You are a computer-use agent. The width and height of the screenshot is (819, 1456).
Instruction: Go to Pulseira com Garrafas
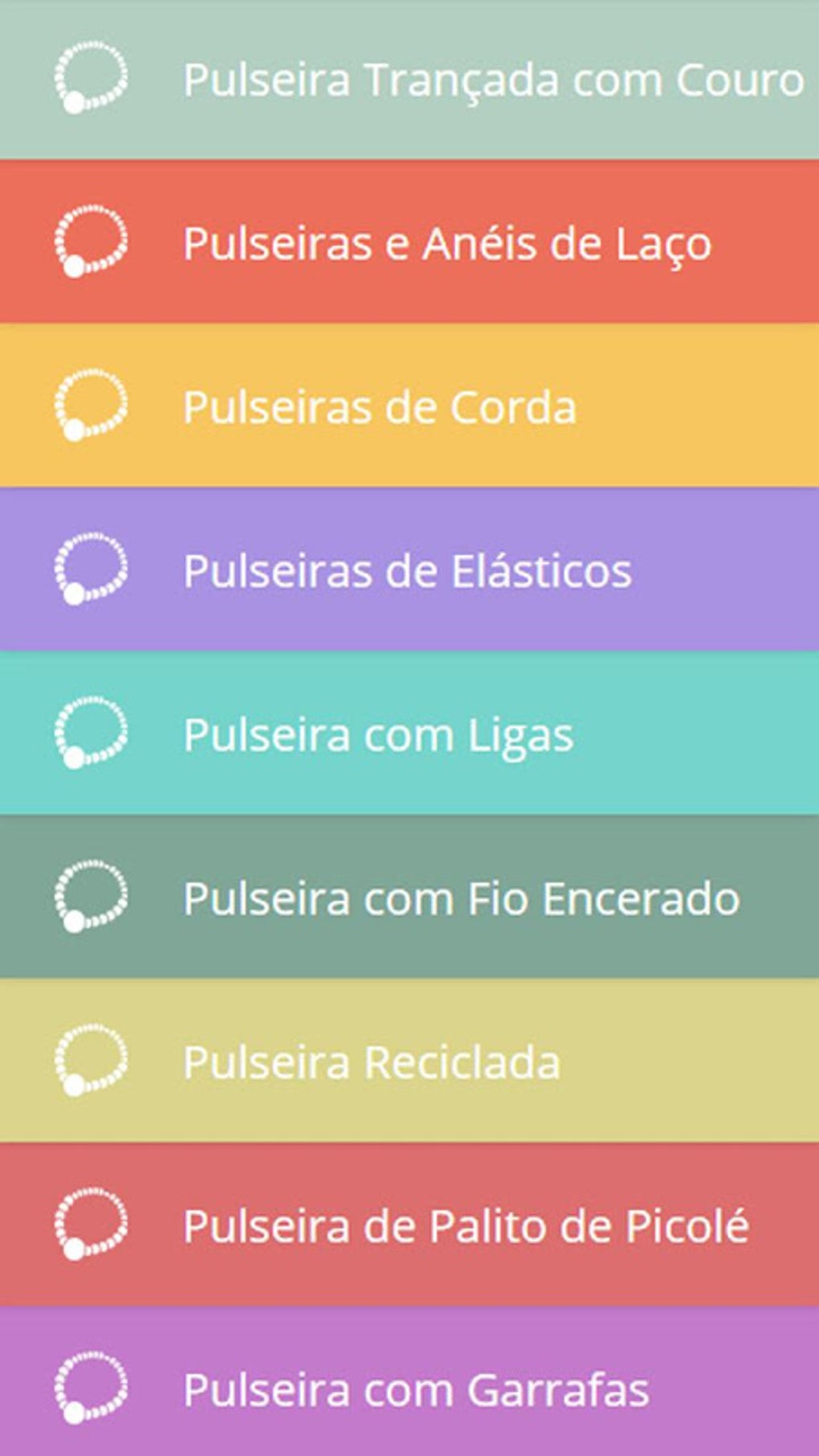click(415, 1389)
